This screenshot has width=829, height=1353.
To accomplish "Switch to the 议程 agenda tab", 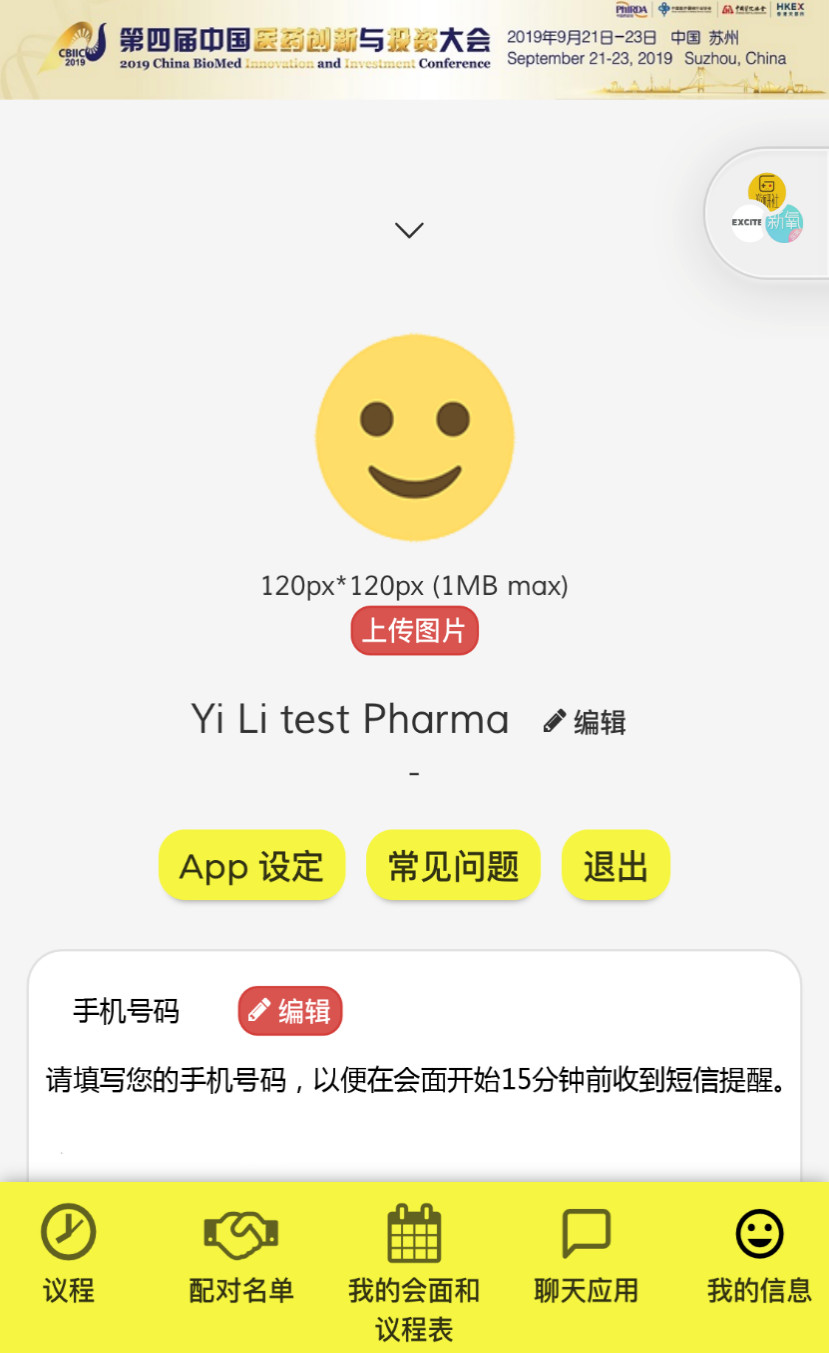I will pos(68,1254).
